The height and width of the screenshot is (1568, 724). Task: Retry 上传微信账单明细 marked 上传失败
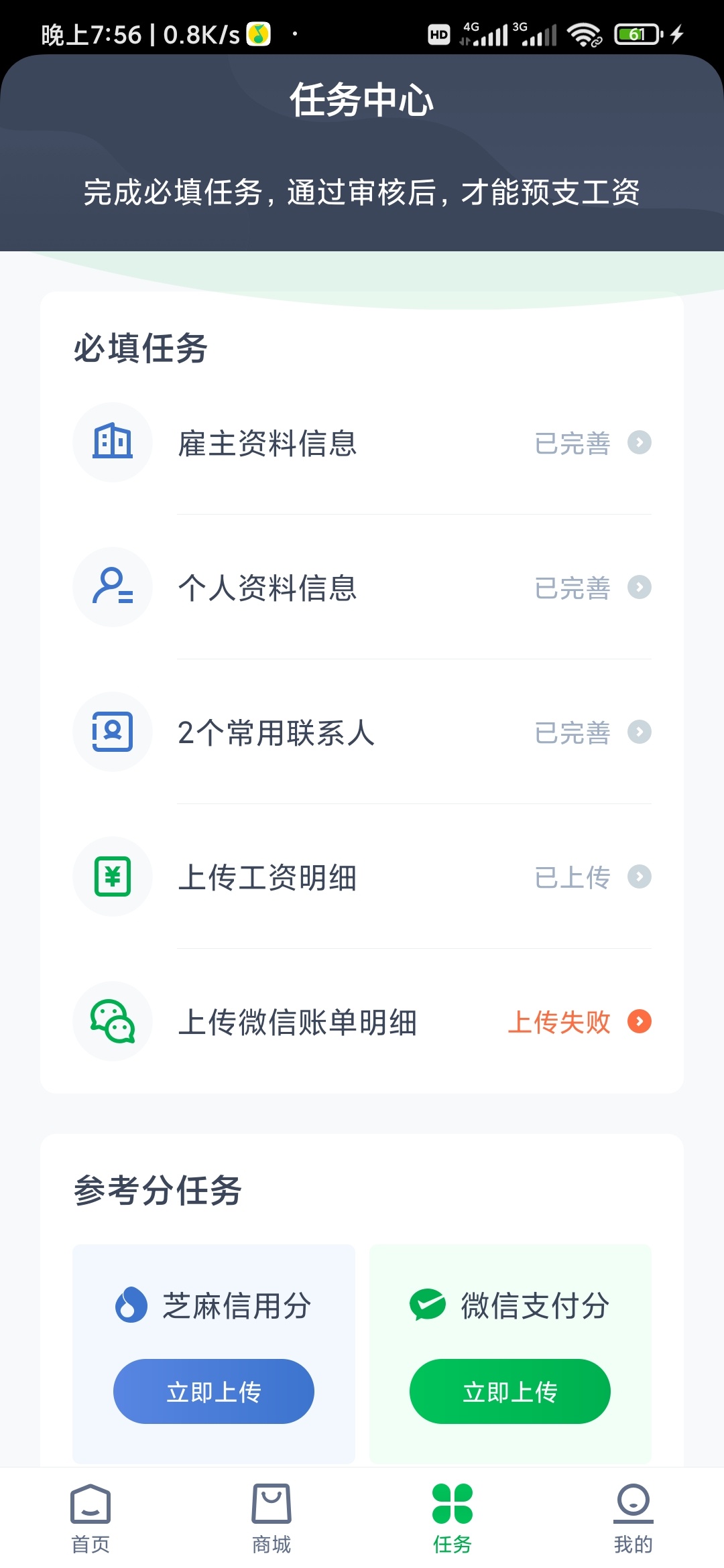[362, 1021]
